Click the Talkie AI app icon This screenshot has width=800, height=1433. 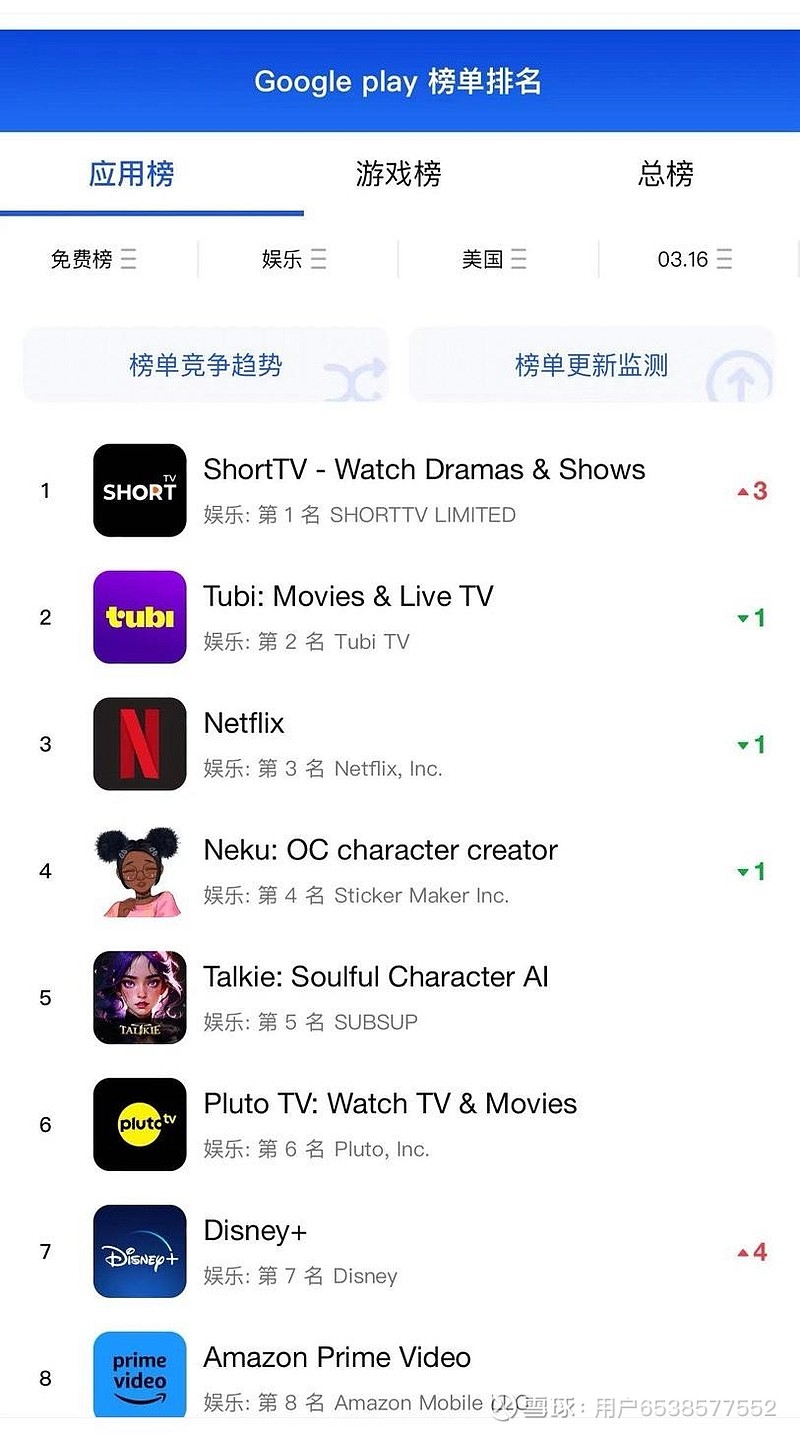(x=139, y=997)
